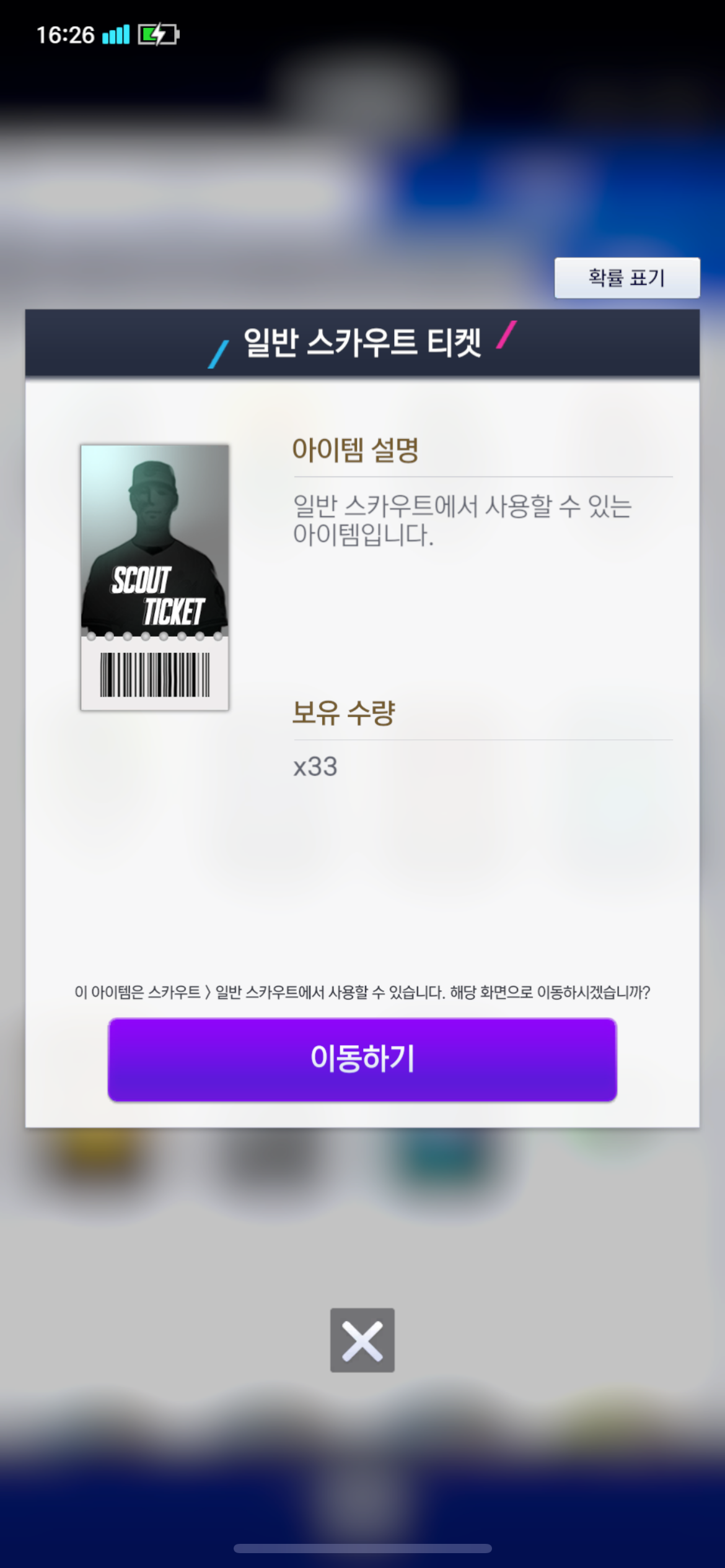
Task: Tap the 확률 표기 button
Action: click(626, 278)
